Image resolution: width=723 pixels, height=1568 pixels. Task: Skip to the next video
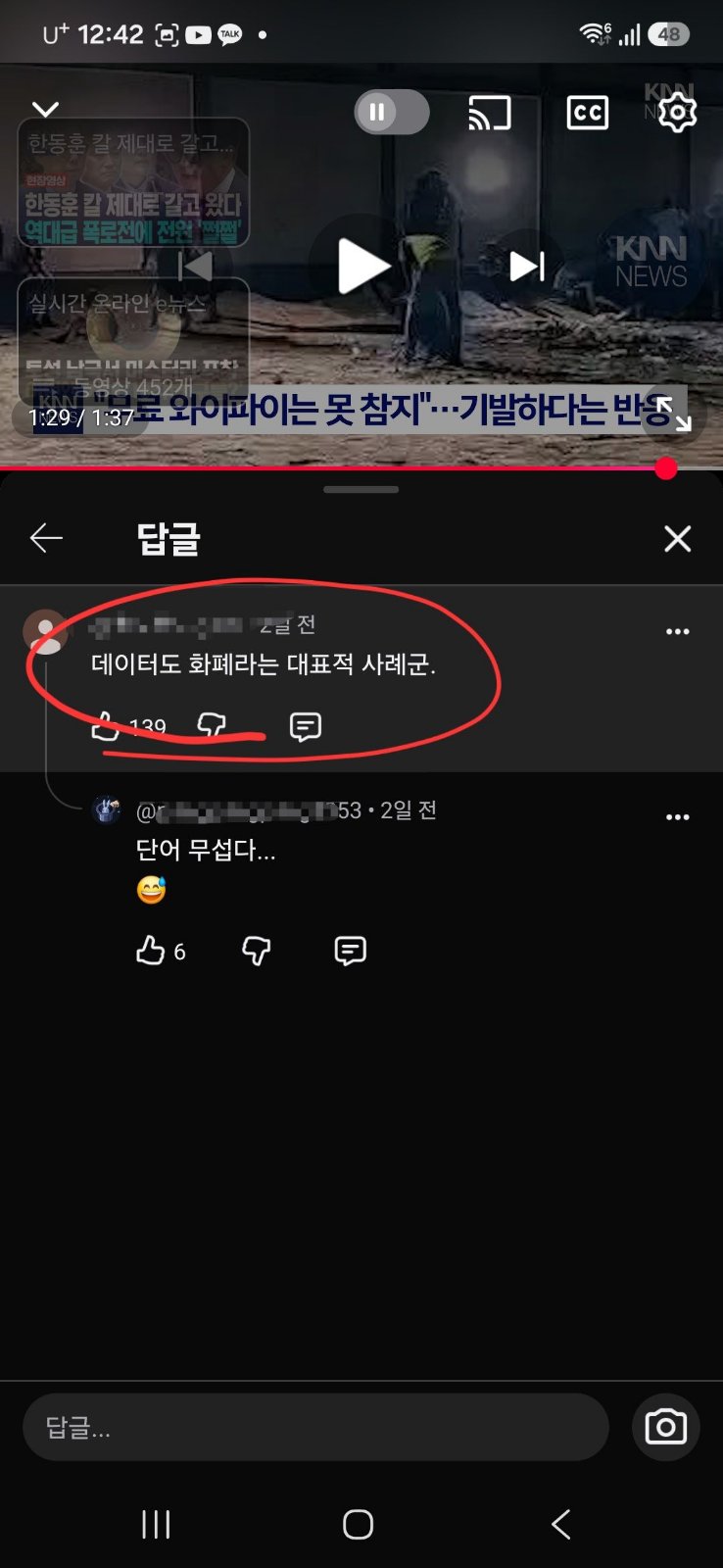[527, 266]
